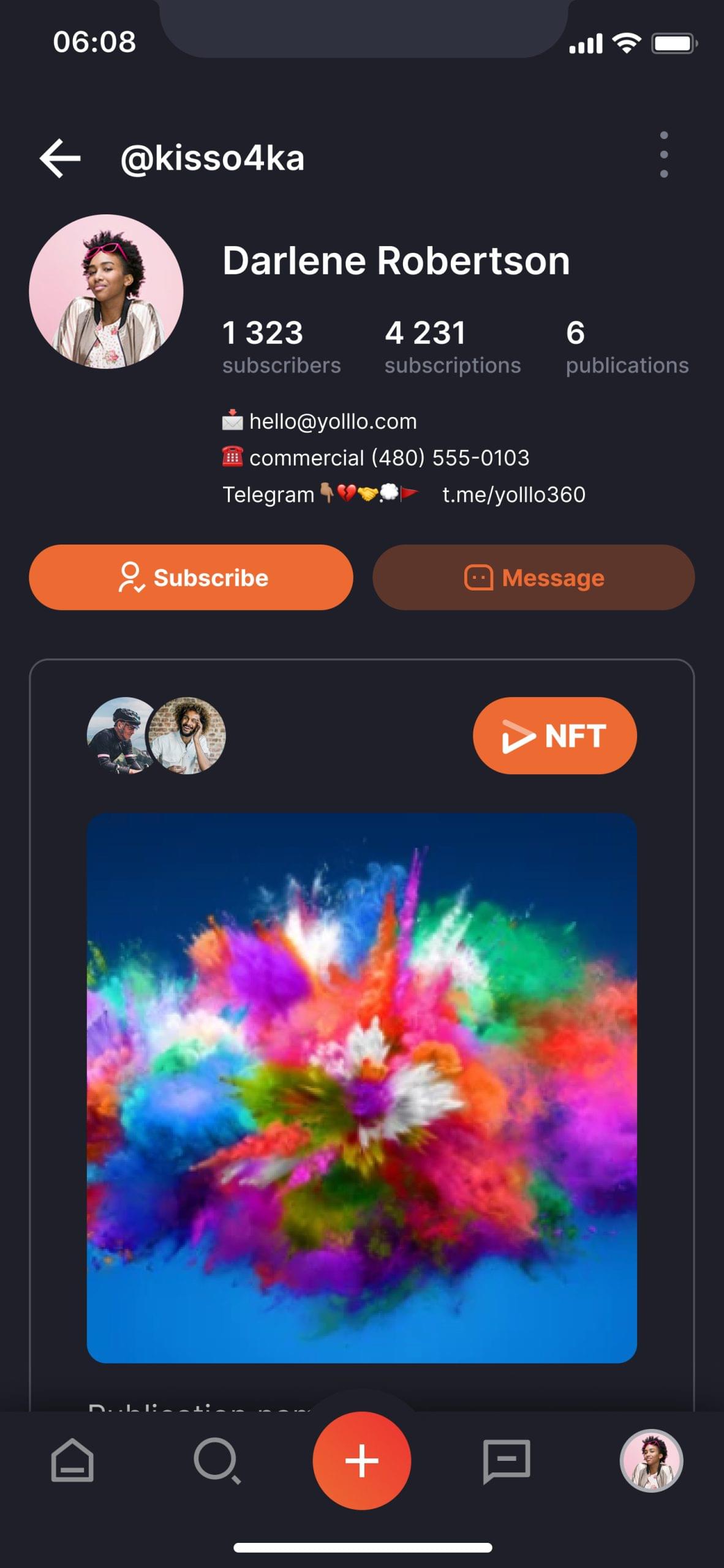Create a new post with plus button
This screenshot has height=1568, width=724.
[361, 1461]
